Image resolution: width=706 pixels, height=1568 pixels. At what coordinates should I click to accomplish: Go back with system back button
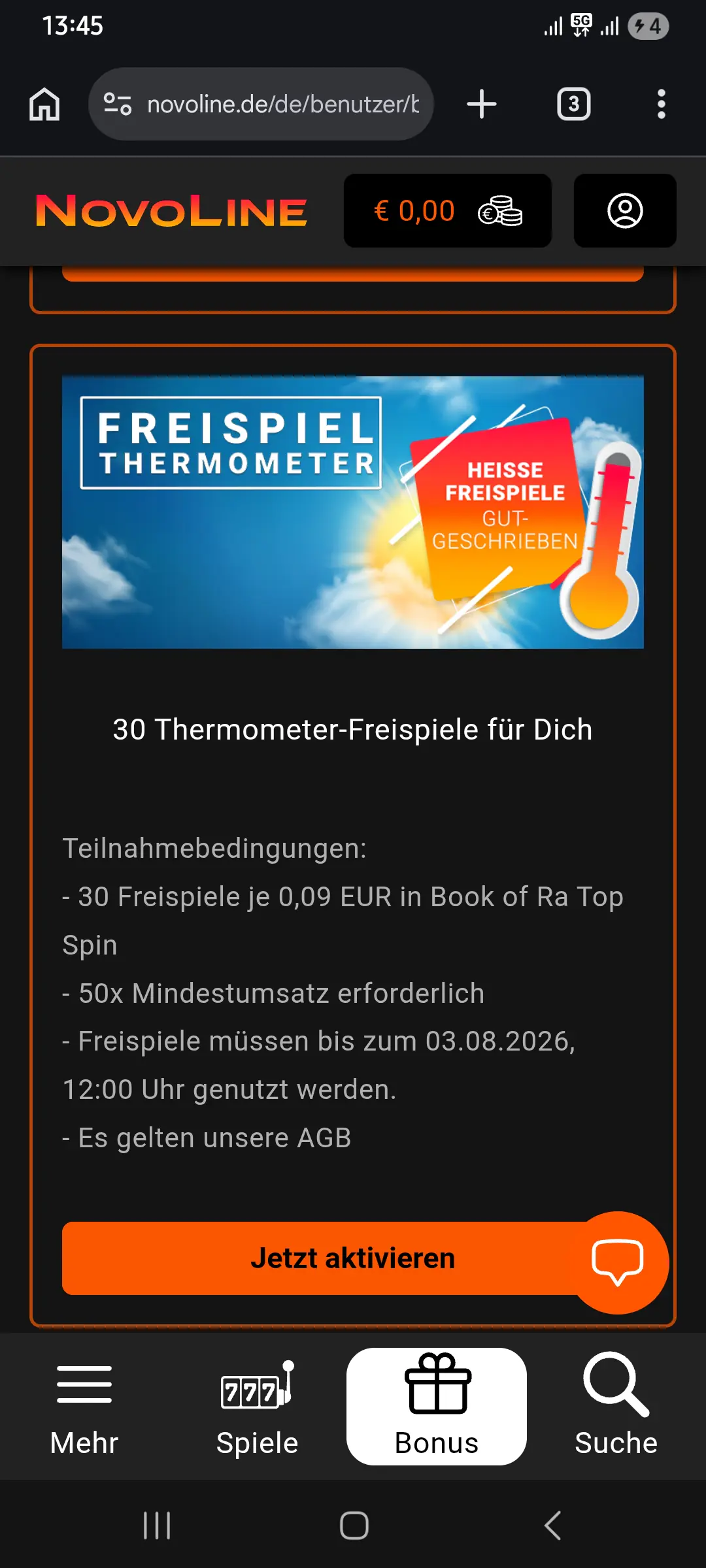pos(553,1526)
